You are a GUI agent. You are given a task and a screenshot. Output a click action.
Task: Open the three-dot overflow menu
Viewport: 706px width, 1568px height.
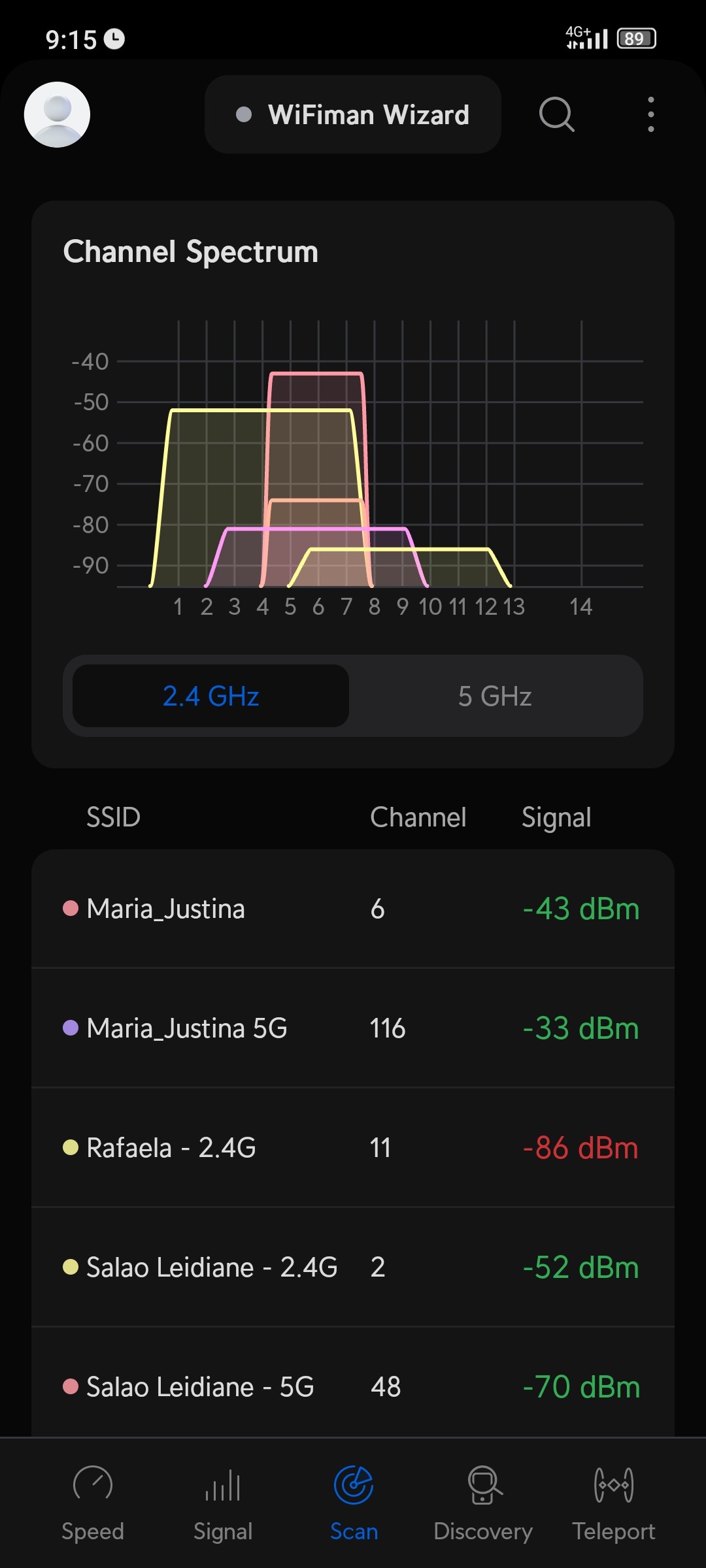click(x=650, y=114)
